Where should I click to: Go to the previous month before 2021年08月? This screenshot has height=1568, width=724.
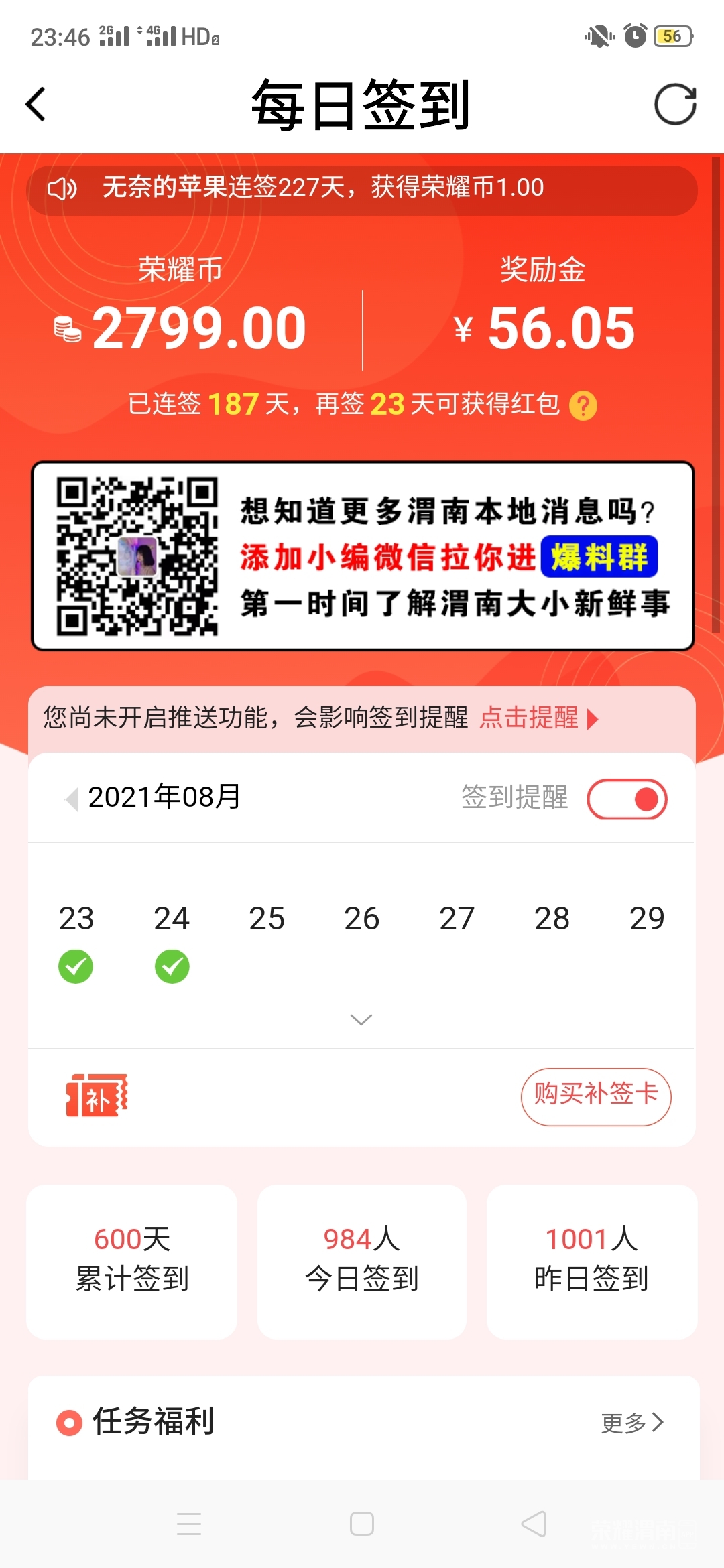click(72, 799)
